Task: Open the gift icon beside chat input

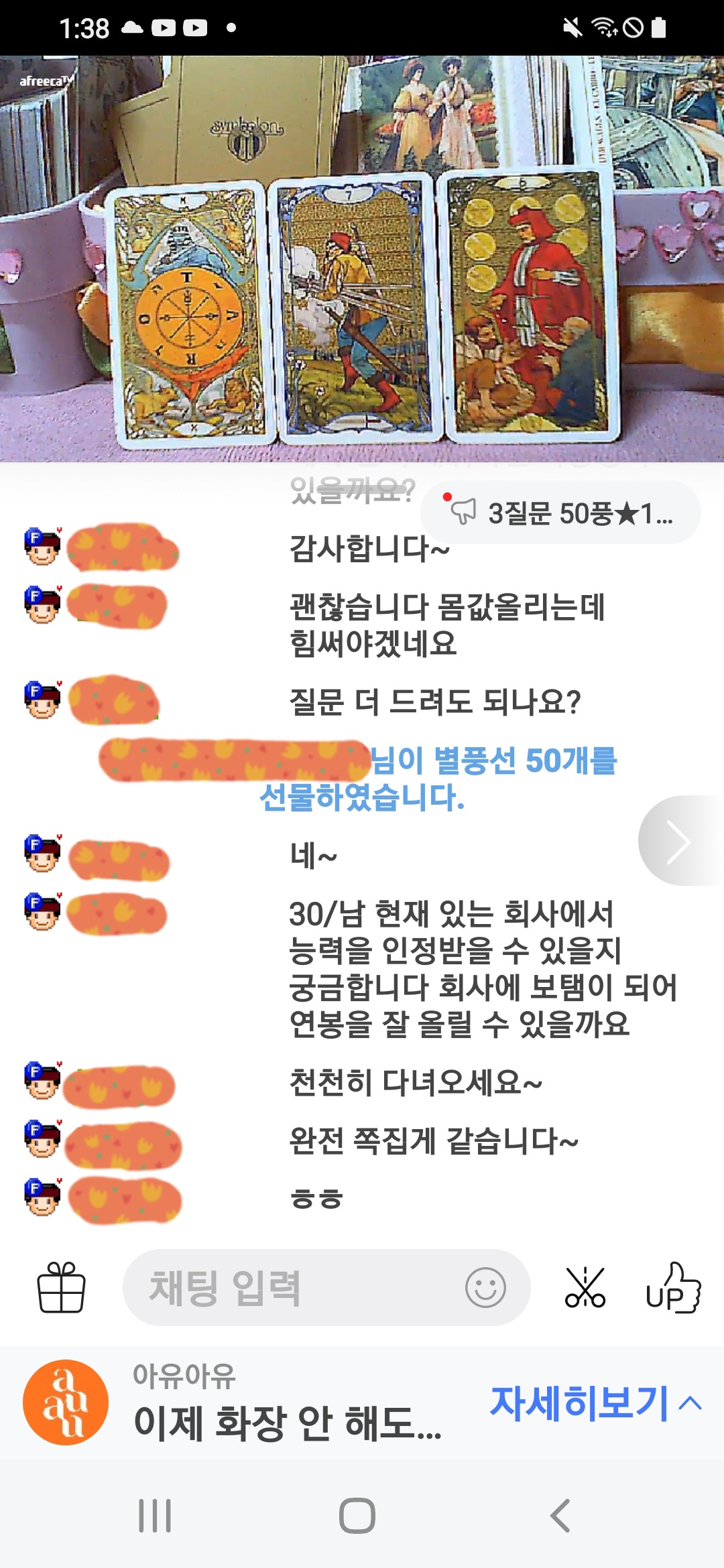Action: [61, 1287]
